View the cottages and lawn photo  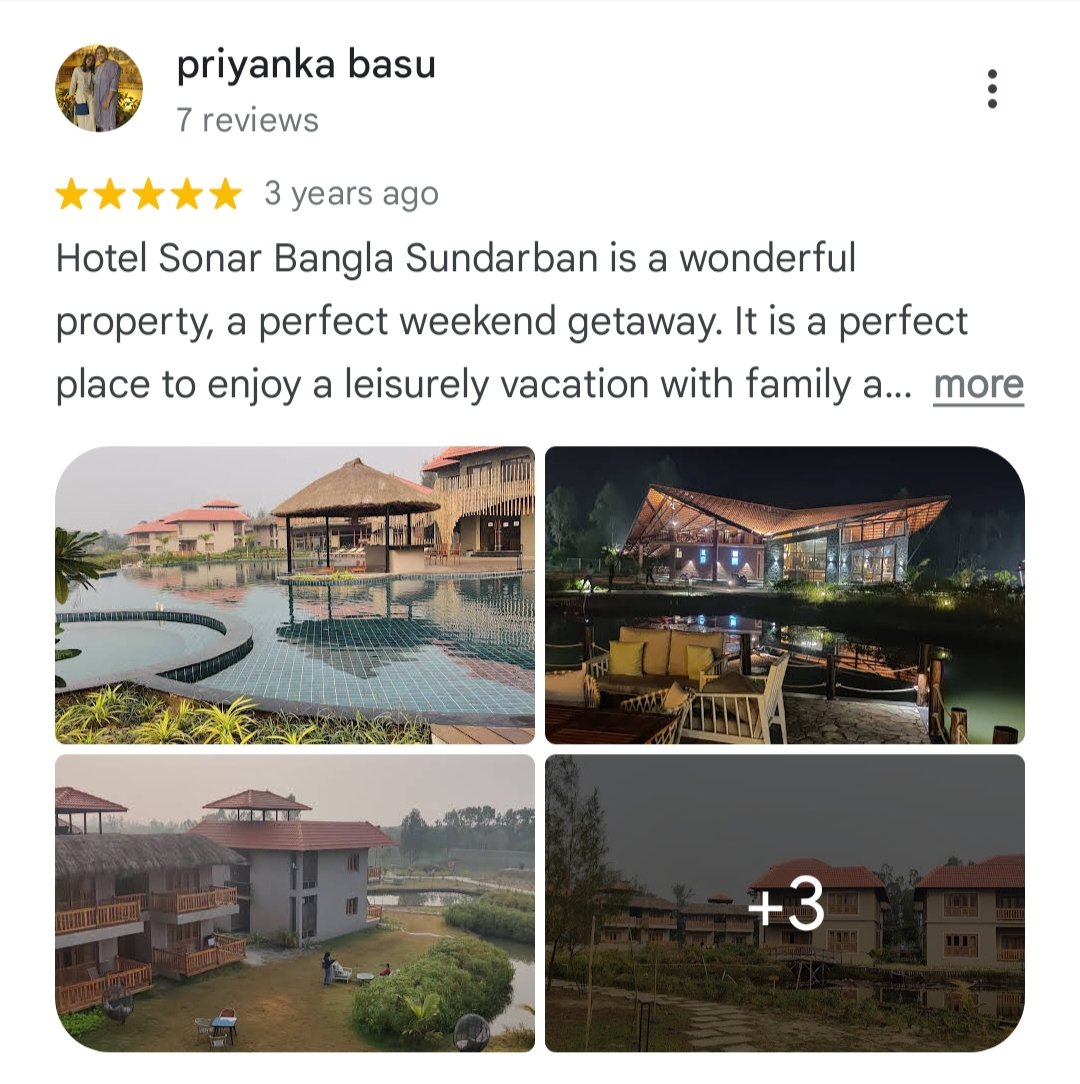(295, 903)
